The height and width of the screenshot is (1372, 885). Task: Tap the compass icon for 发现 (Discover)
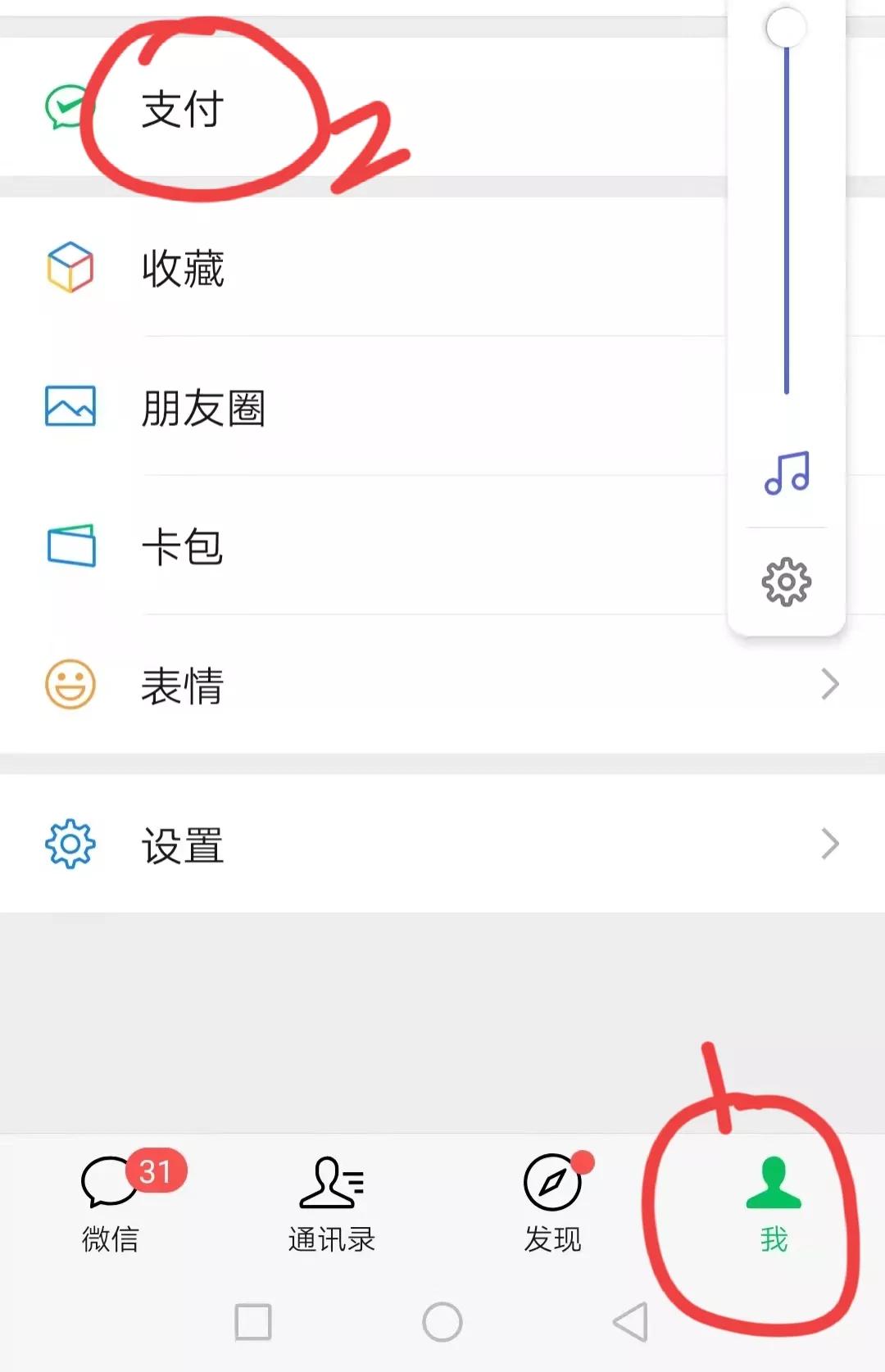click(551, 1182)
